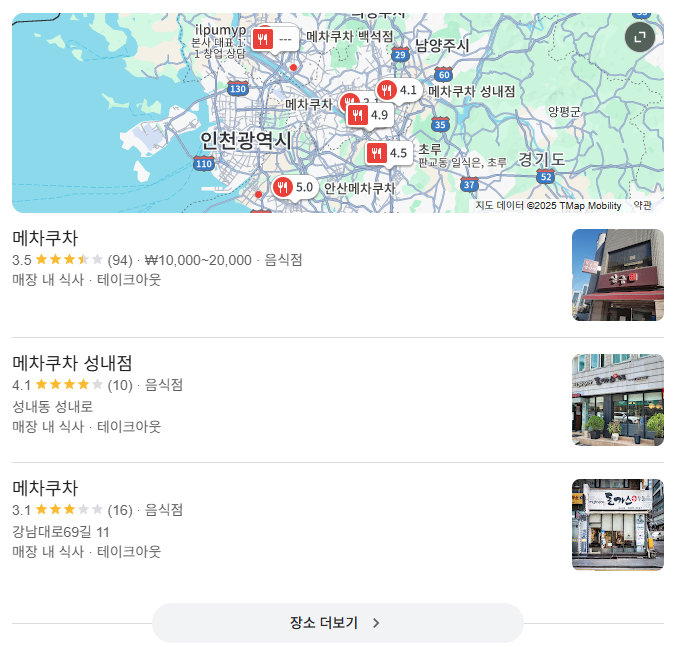Expand the map to full screen
This screenshot has width=679, height=647.
[x=640, y=38]
